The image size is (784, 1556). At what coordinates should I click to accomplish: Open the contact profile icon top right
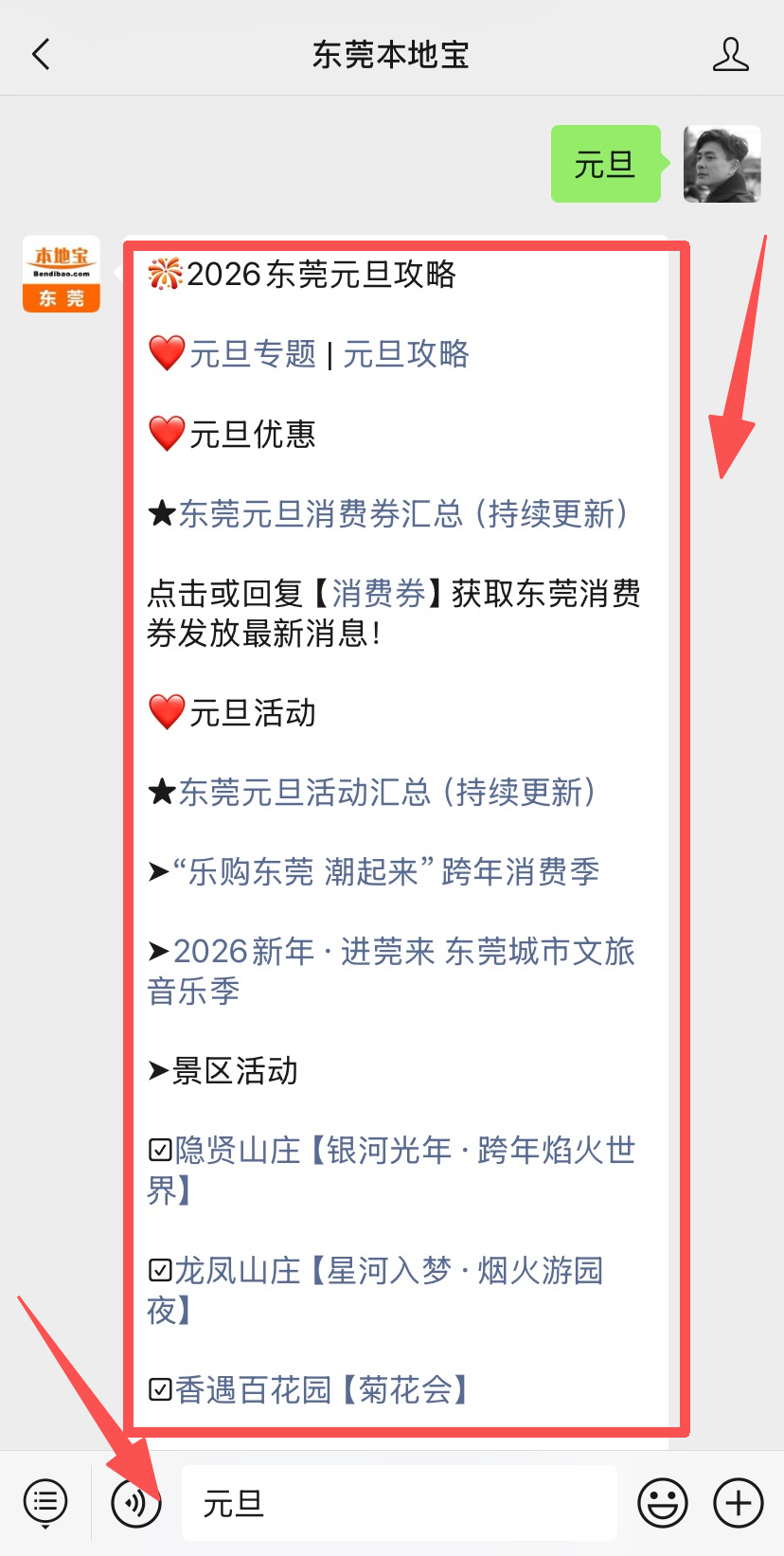730,56
